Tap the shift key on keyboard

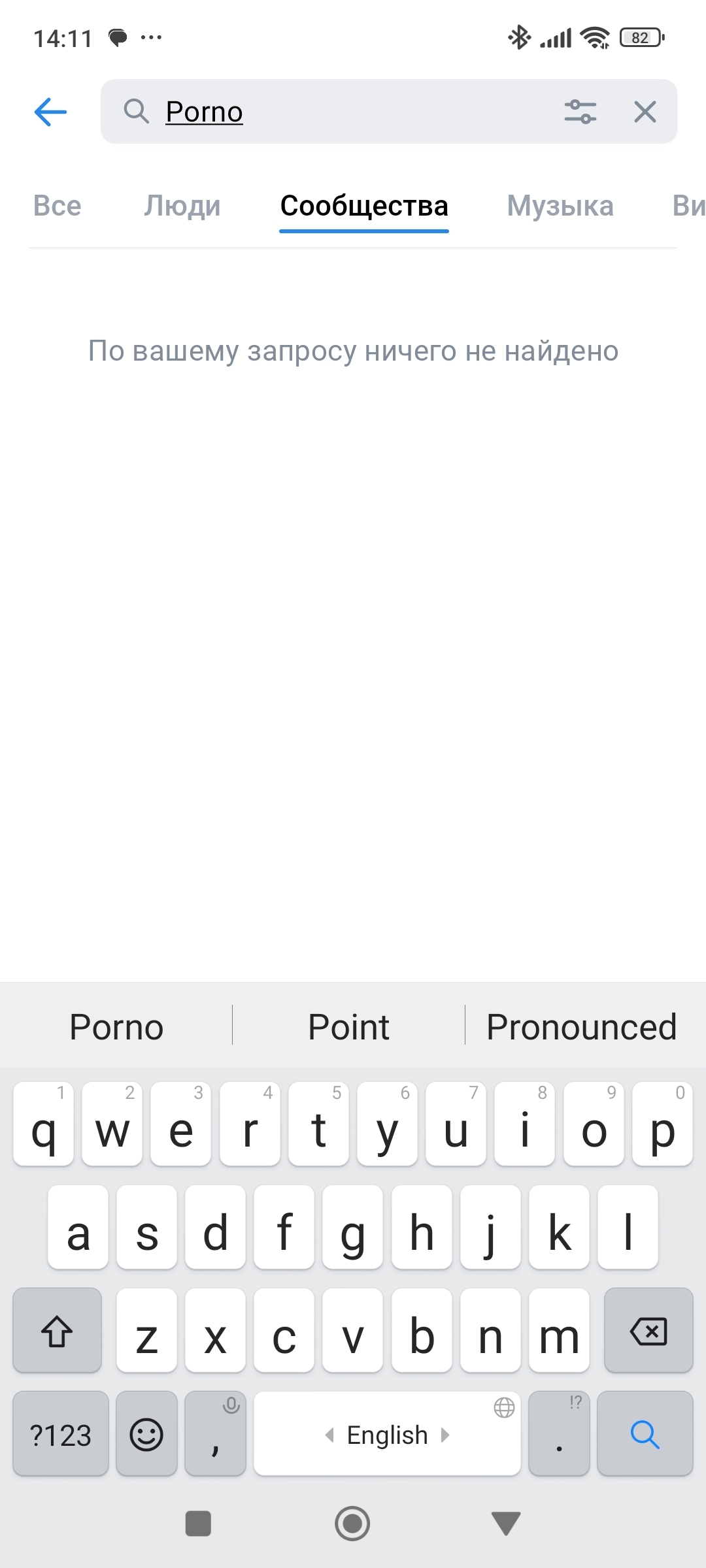pyautogui.click(x=58, y=1331)
